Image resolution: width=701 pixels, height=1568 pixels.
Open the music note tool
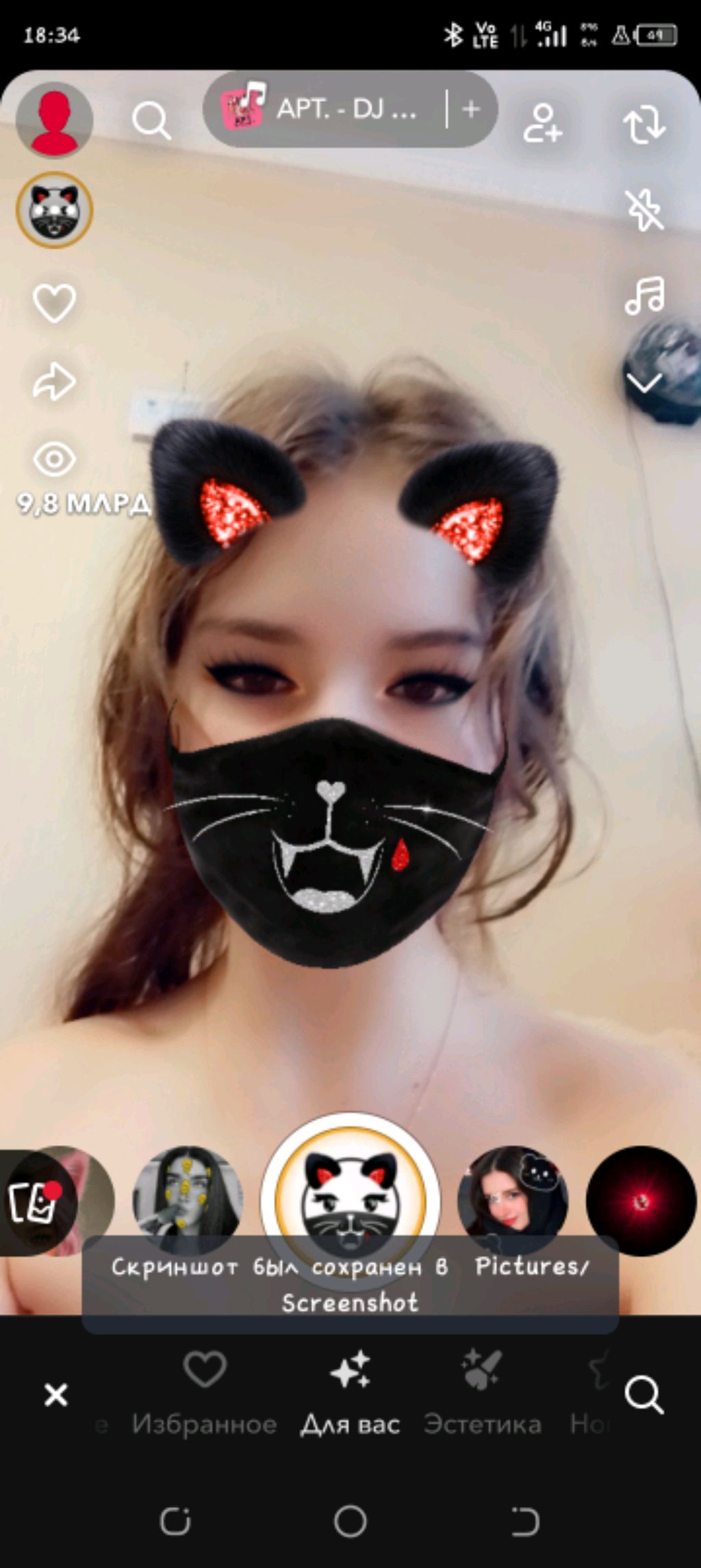pyautogui.click(x=644, y=296)
